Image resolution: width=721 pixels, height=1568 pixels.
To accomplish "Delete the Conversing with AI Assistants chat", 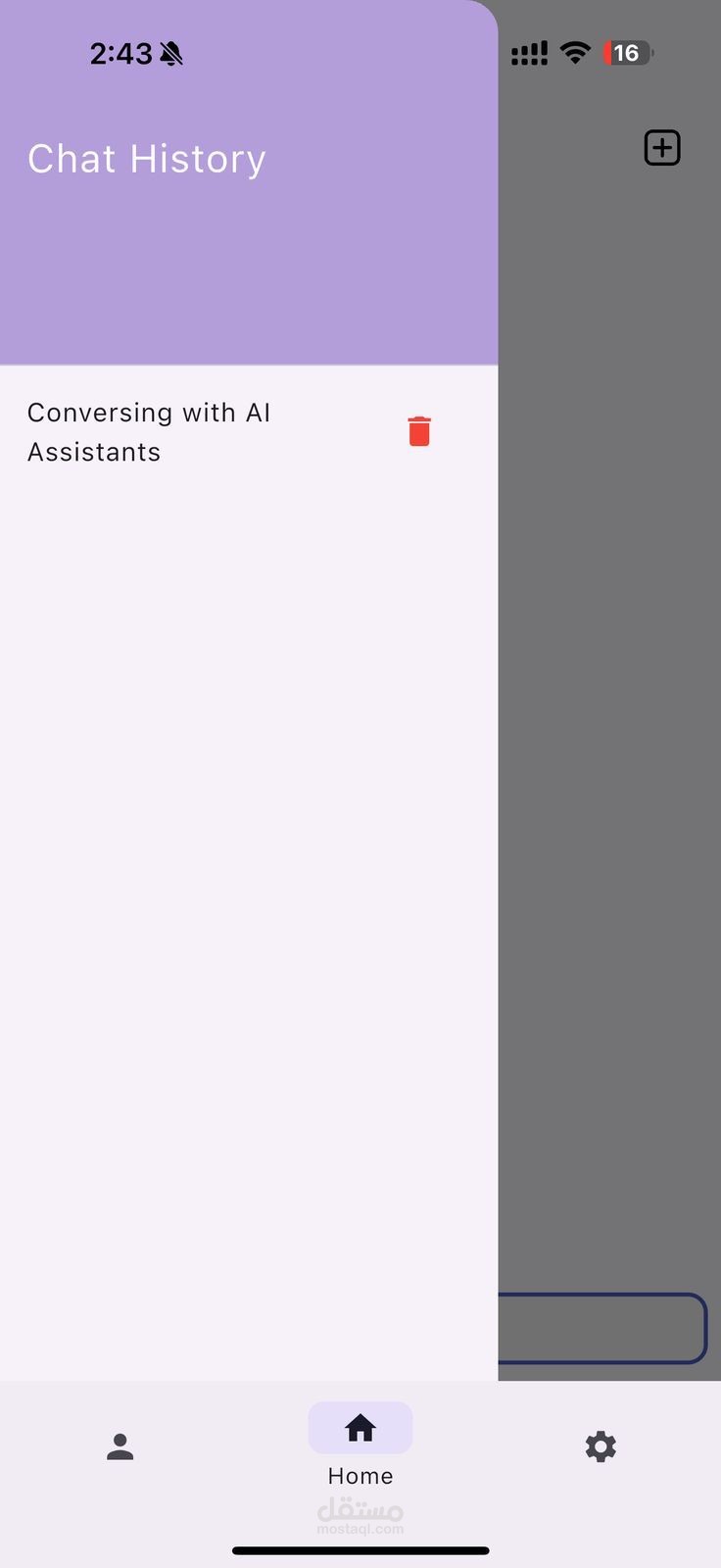I will click(419, 431).
